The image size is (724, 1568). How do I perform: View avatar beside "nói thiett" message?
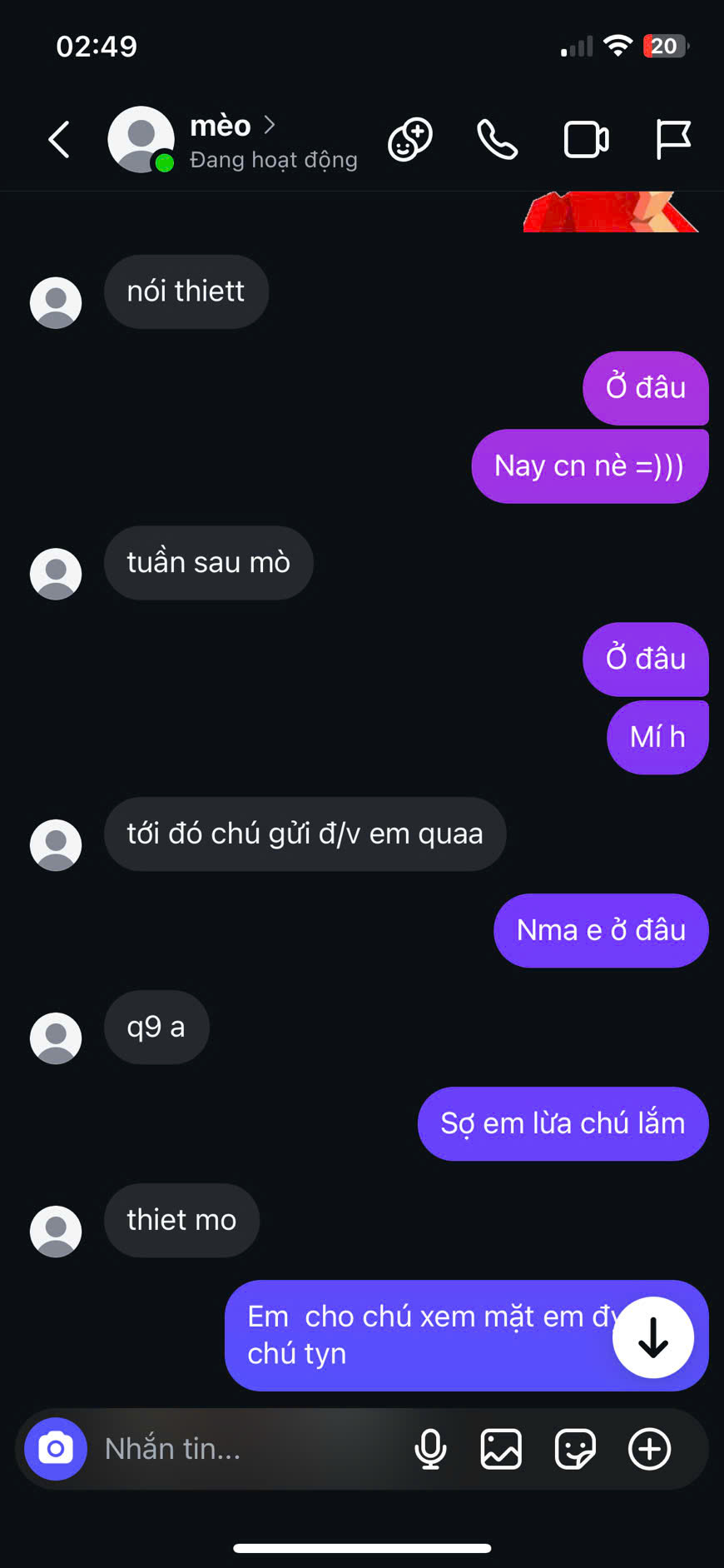point(56,302)
